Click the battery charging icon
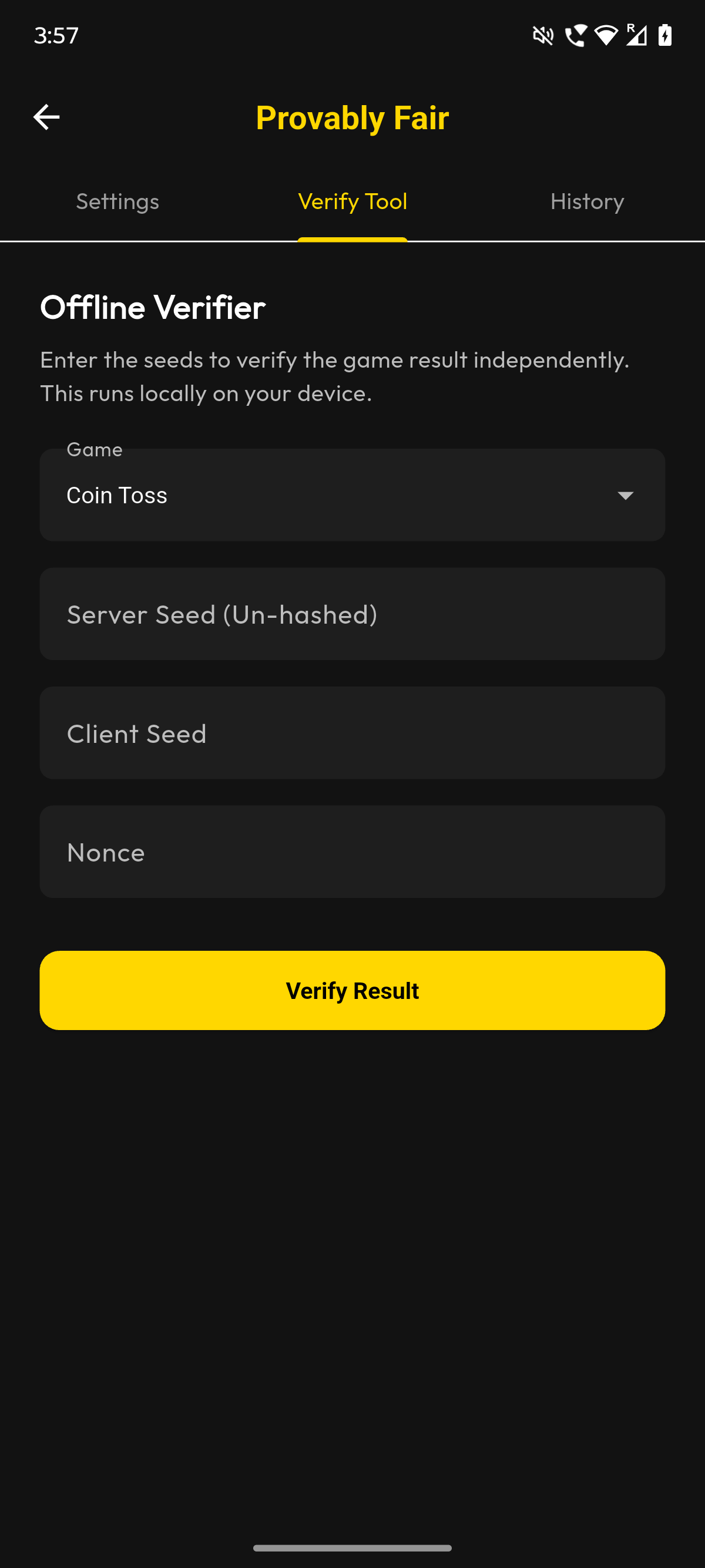 click(x=665, y=35)
